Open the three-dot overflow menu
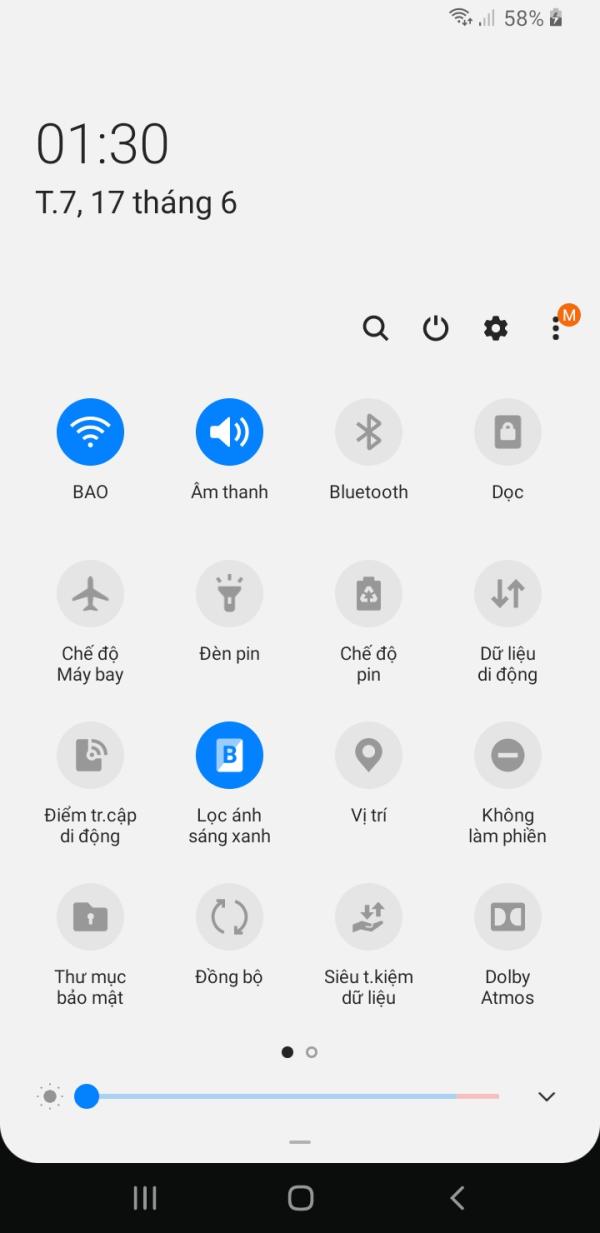Image resolution: width=600 pixels, height=1233 pixels. point(556,328)
